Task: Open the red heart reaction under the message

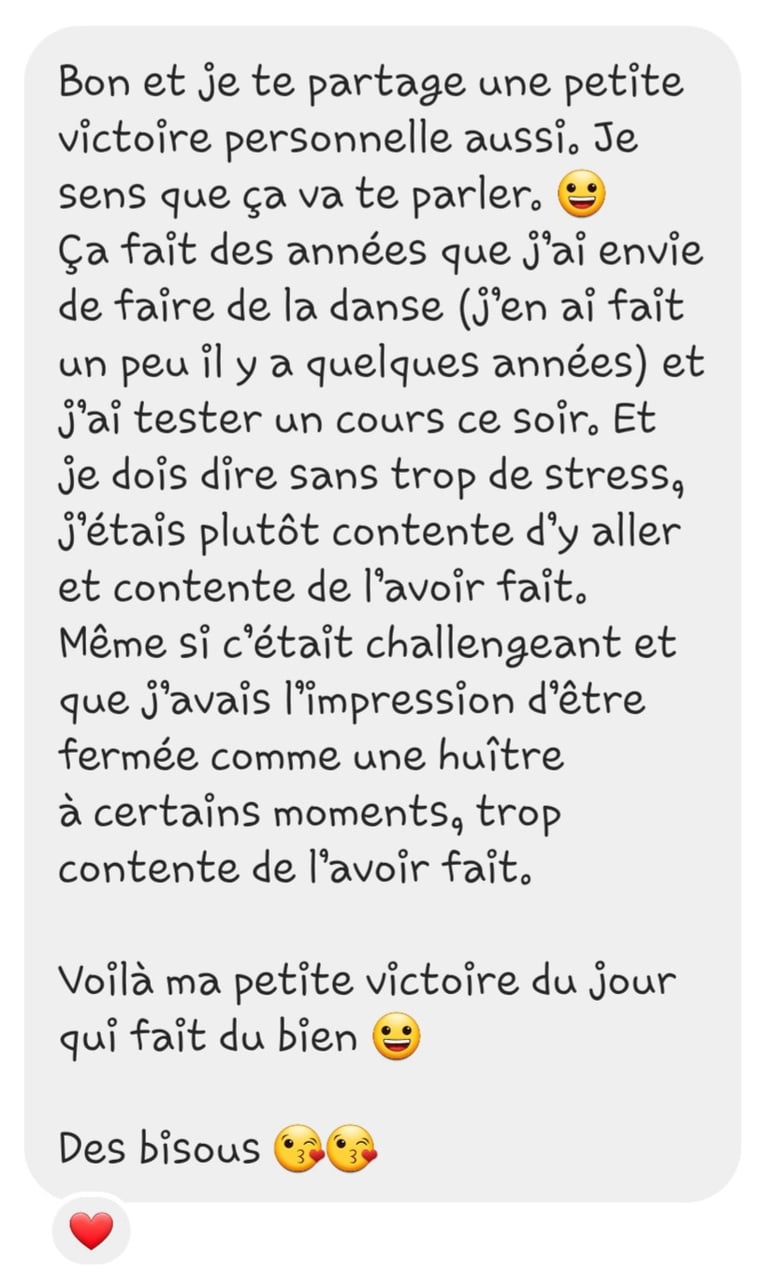Action: [91, 1231]
